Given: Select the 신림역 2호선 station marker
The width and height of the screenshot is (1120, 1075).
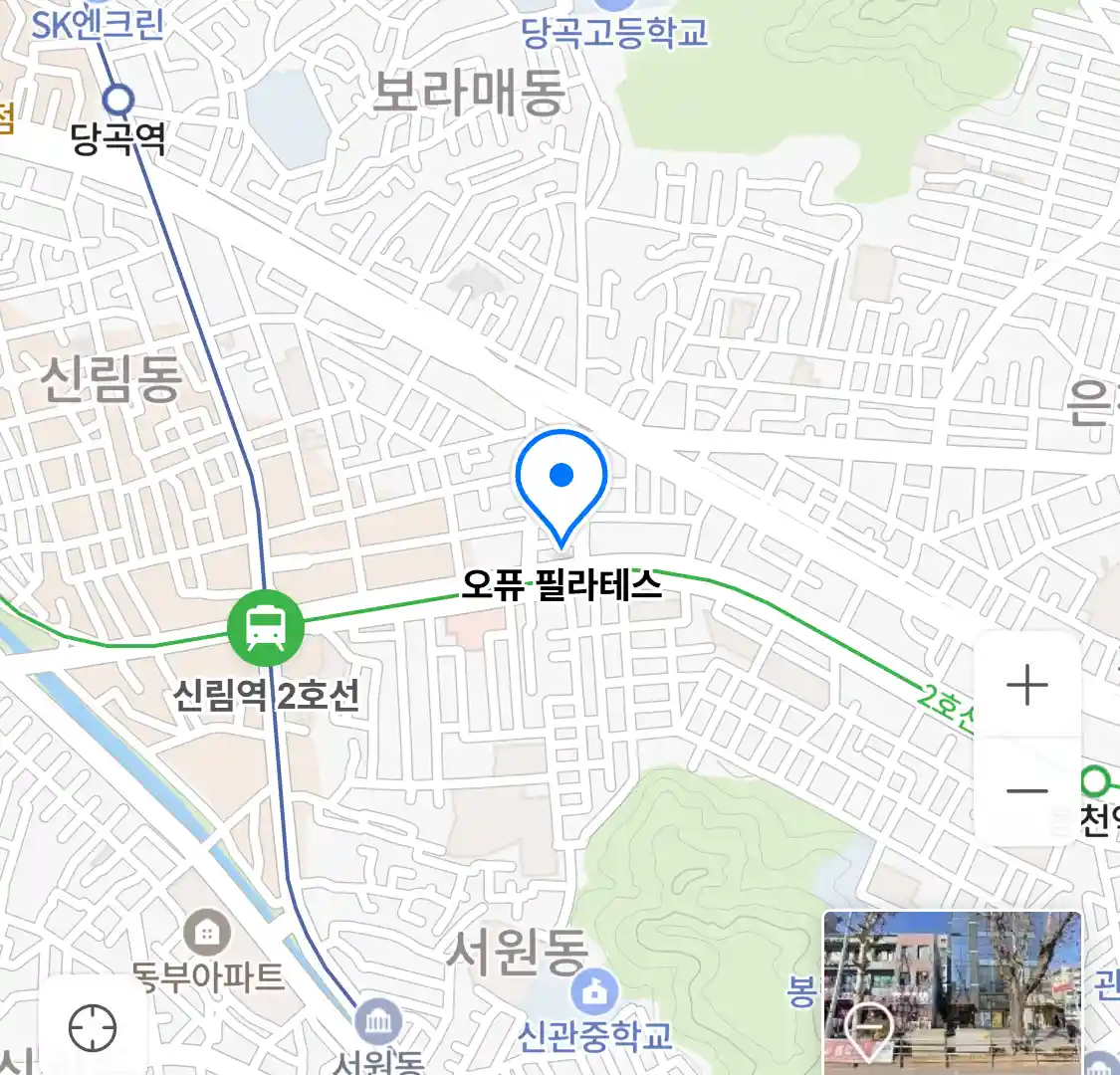Looking at the screenshot, I should pos(265,628).
